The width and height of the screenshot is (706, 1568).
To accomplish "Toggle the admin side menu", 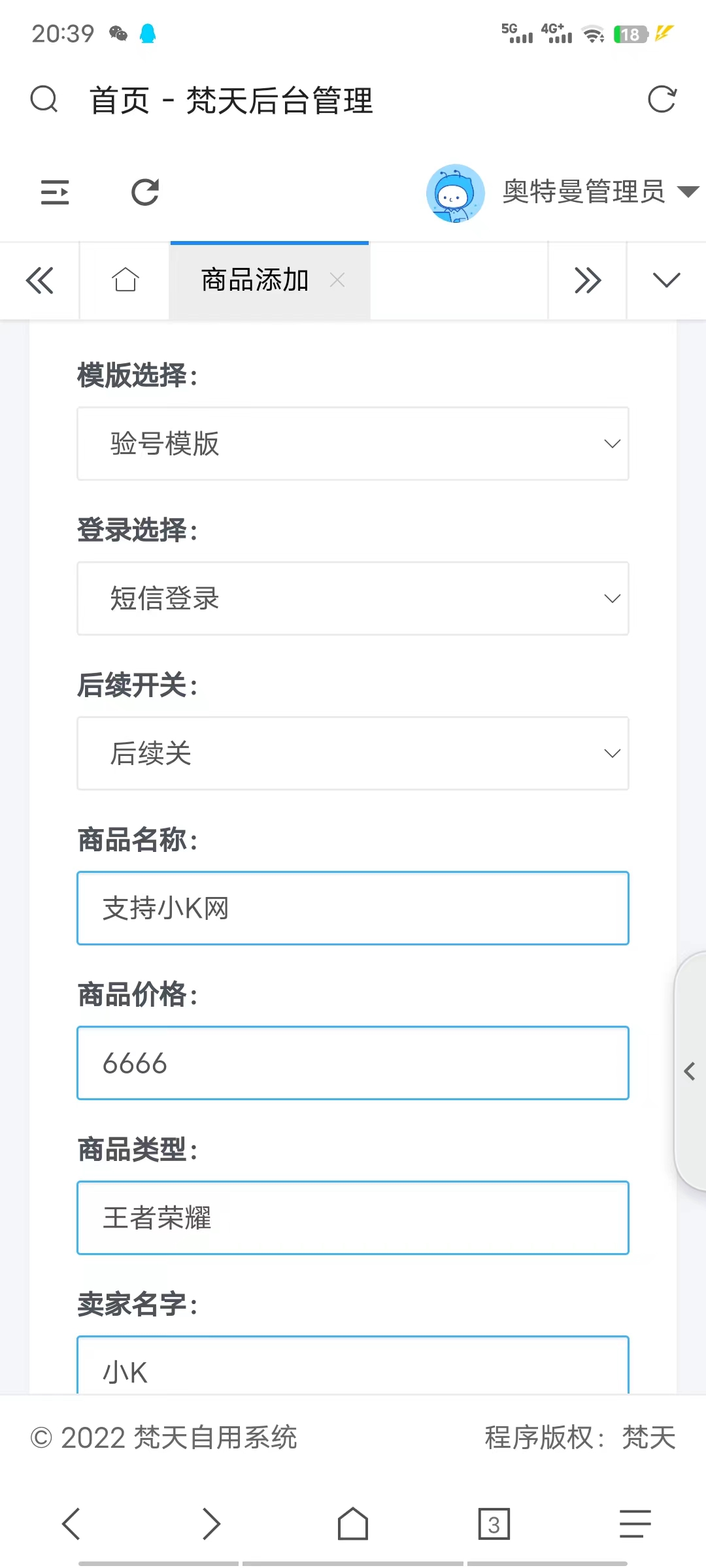I will point(55,192).
